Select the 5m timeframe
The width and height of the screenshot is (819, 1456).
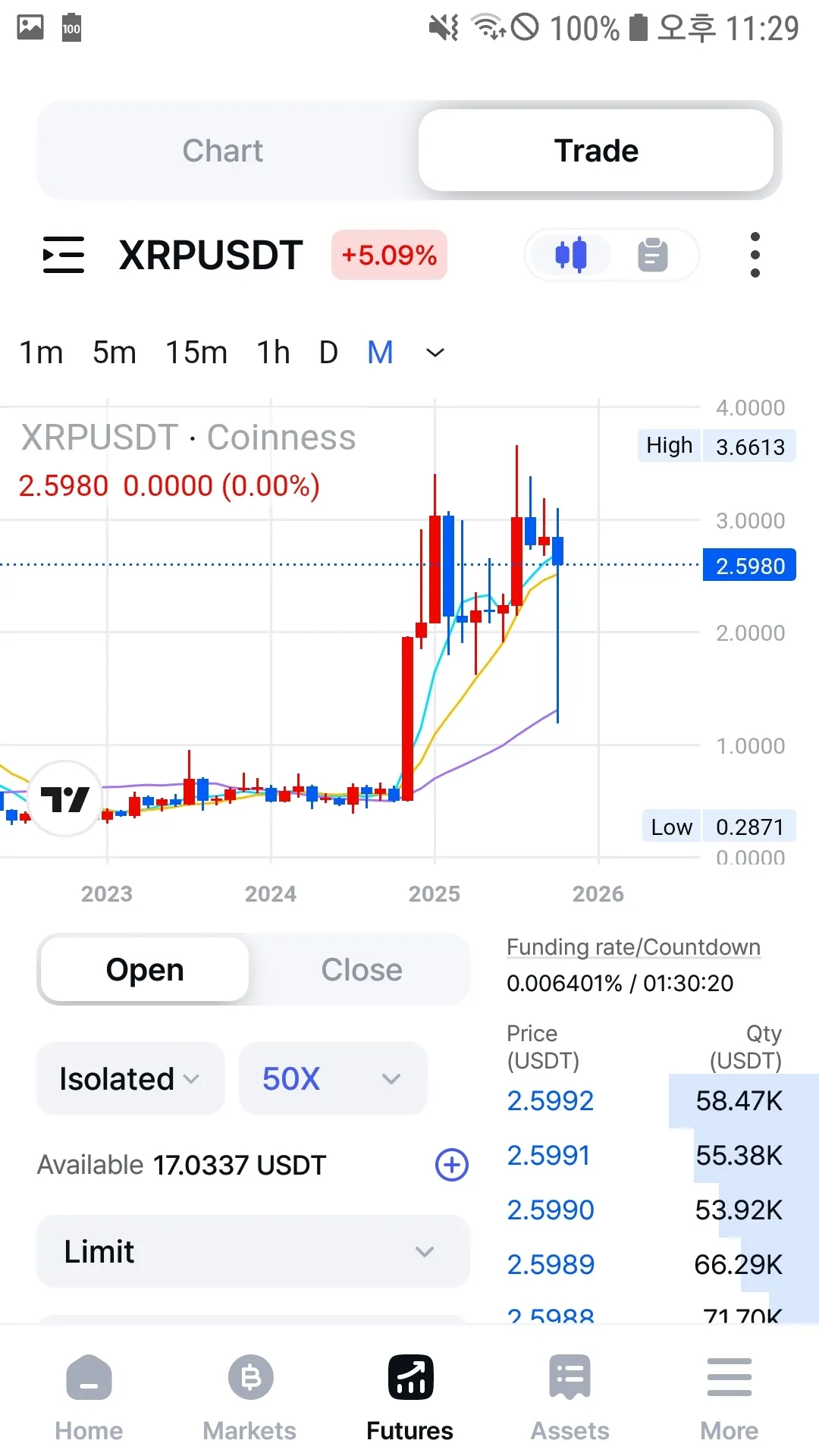click(115, 353)
